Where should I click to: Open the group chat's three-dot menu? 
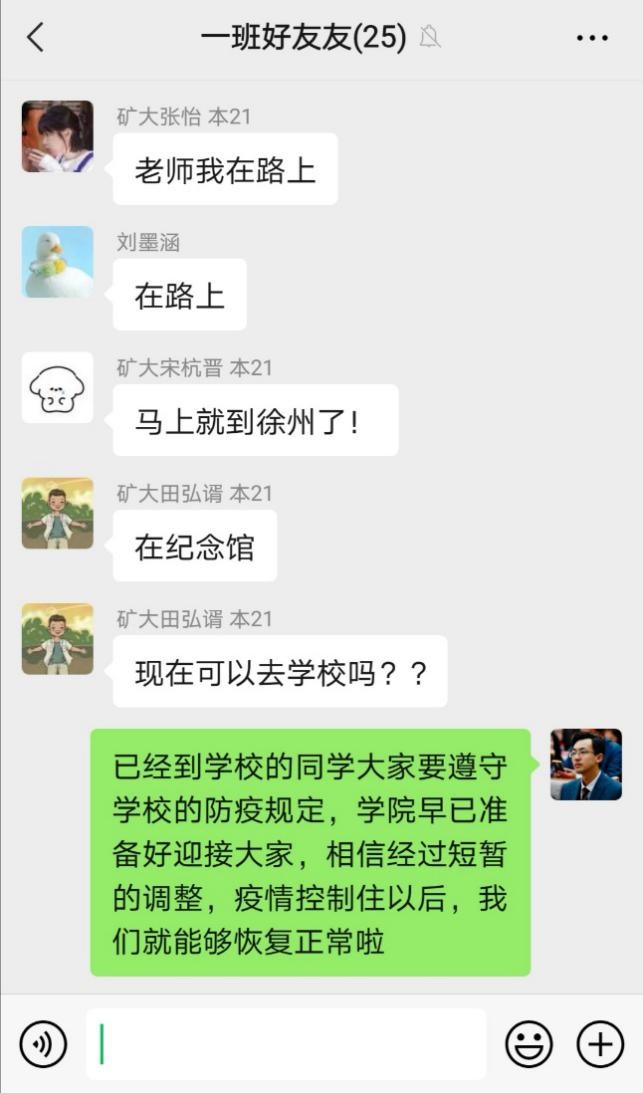click(592, 38)
